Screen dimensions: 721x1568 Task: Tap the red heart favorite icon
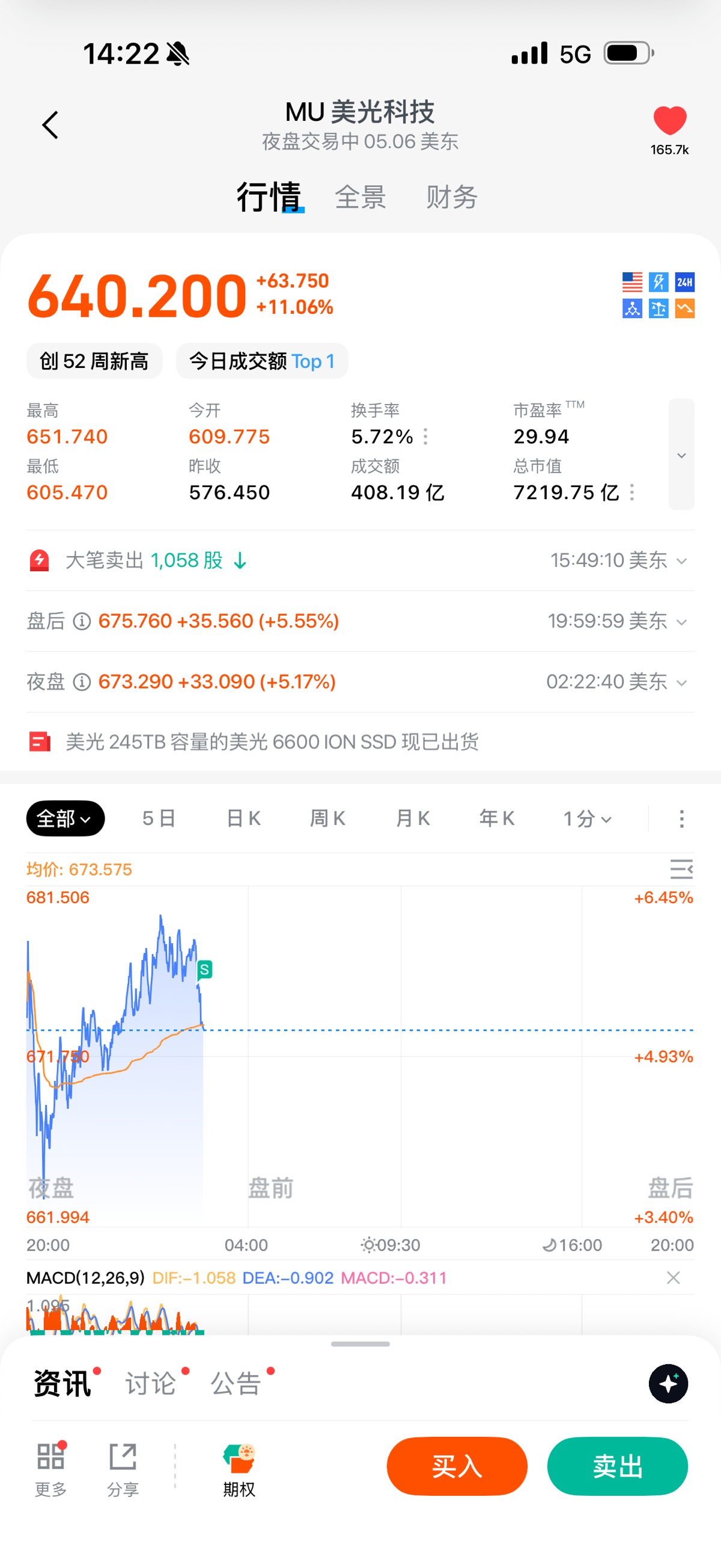pyautogui.click(x=669, y=120)
